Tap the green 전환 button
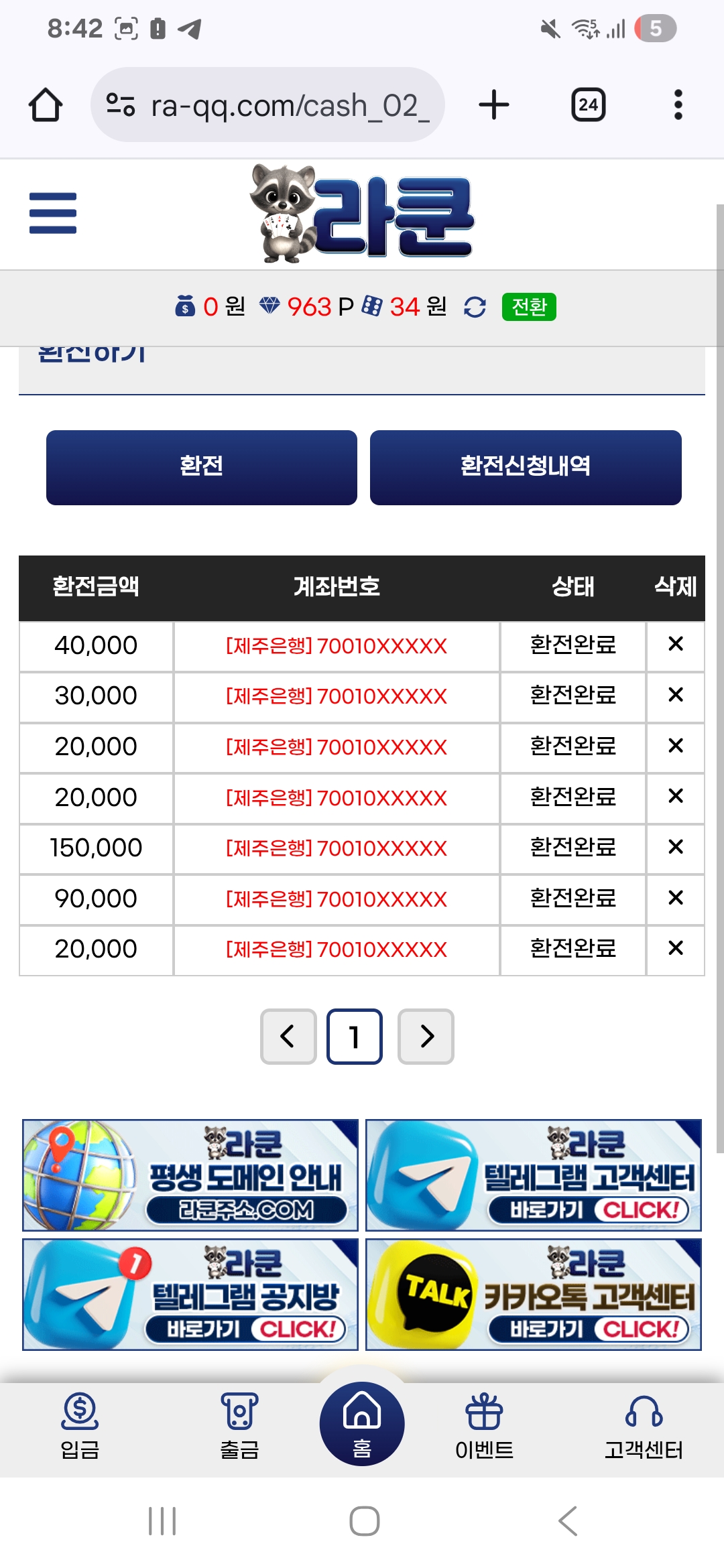This screenshot has height=1568, width=724. [529, 307]
